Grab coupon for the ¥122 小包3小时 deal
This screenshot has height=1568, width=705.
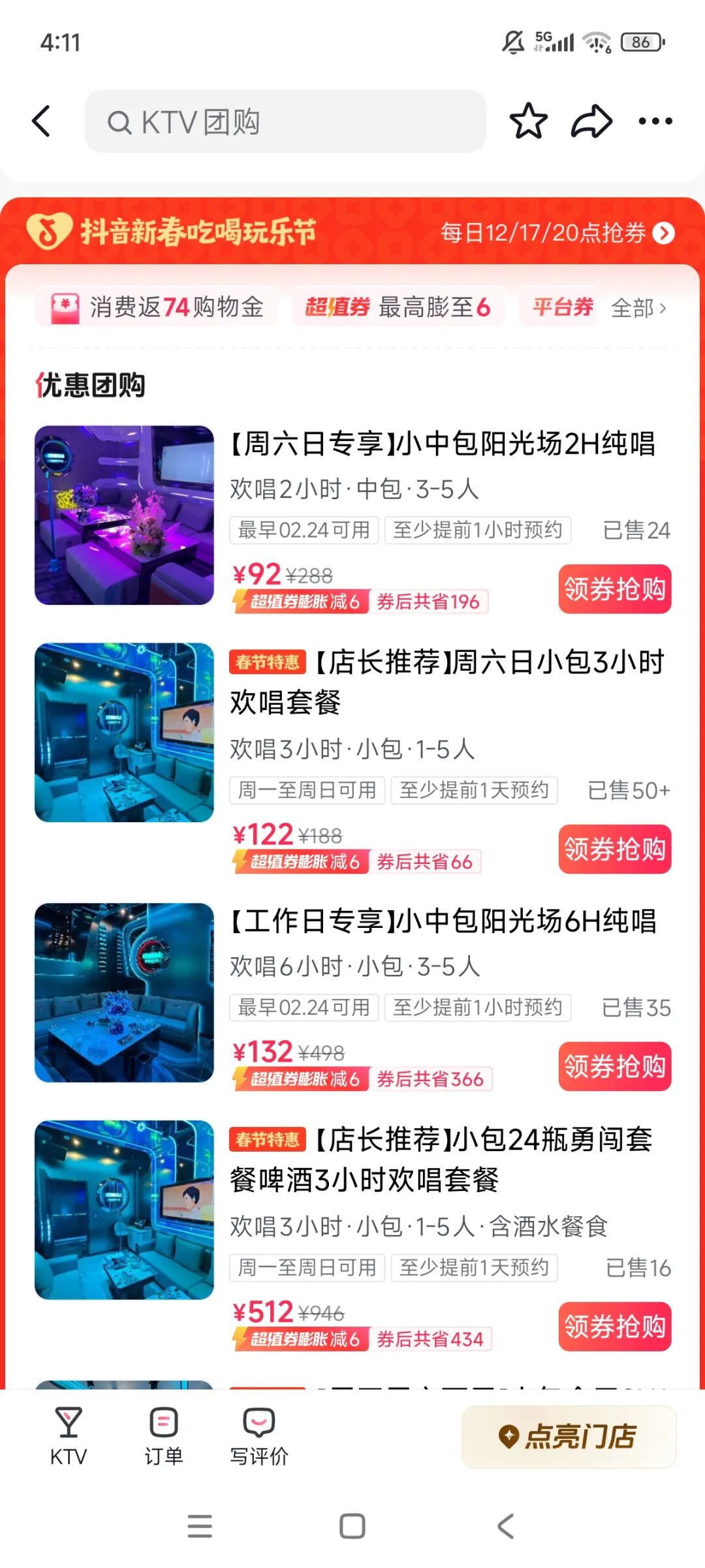click(614, 849)
